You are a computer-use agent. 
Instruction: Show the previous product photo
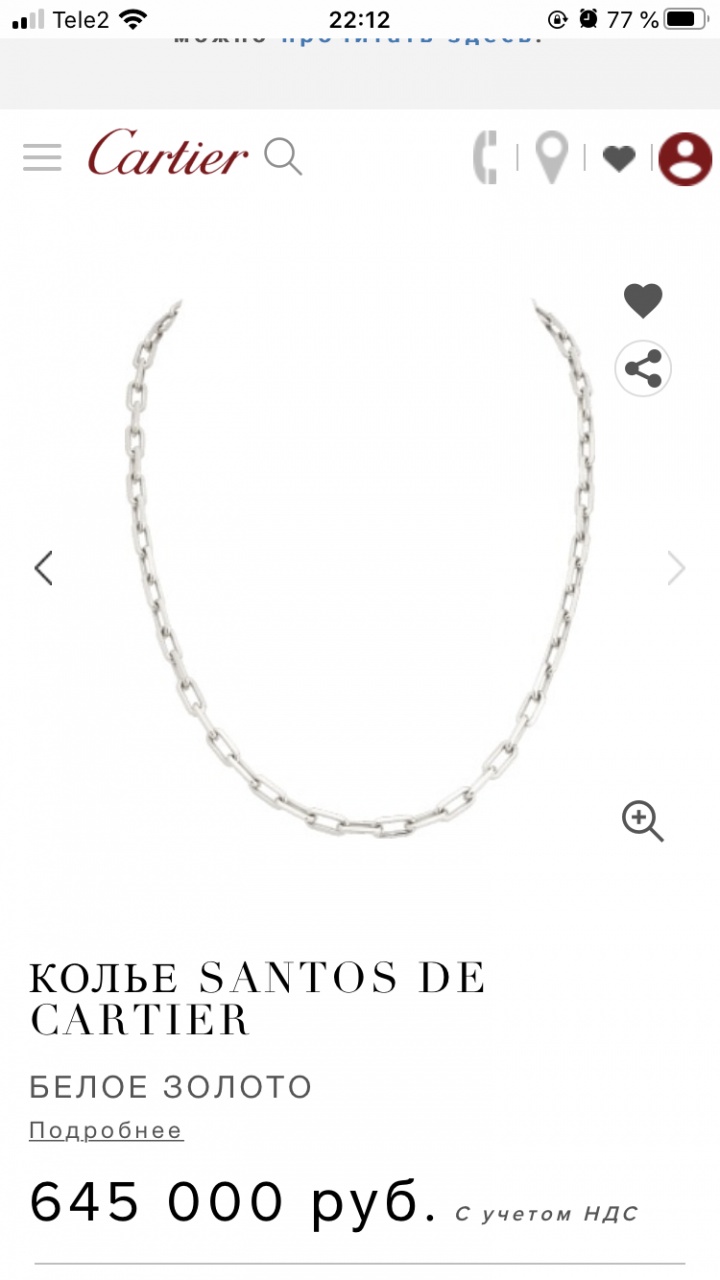pos(43,568)
